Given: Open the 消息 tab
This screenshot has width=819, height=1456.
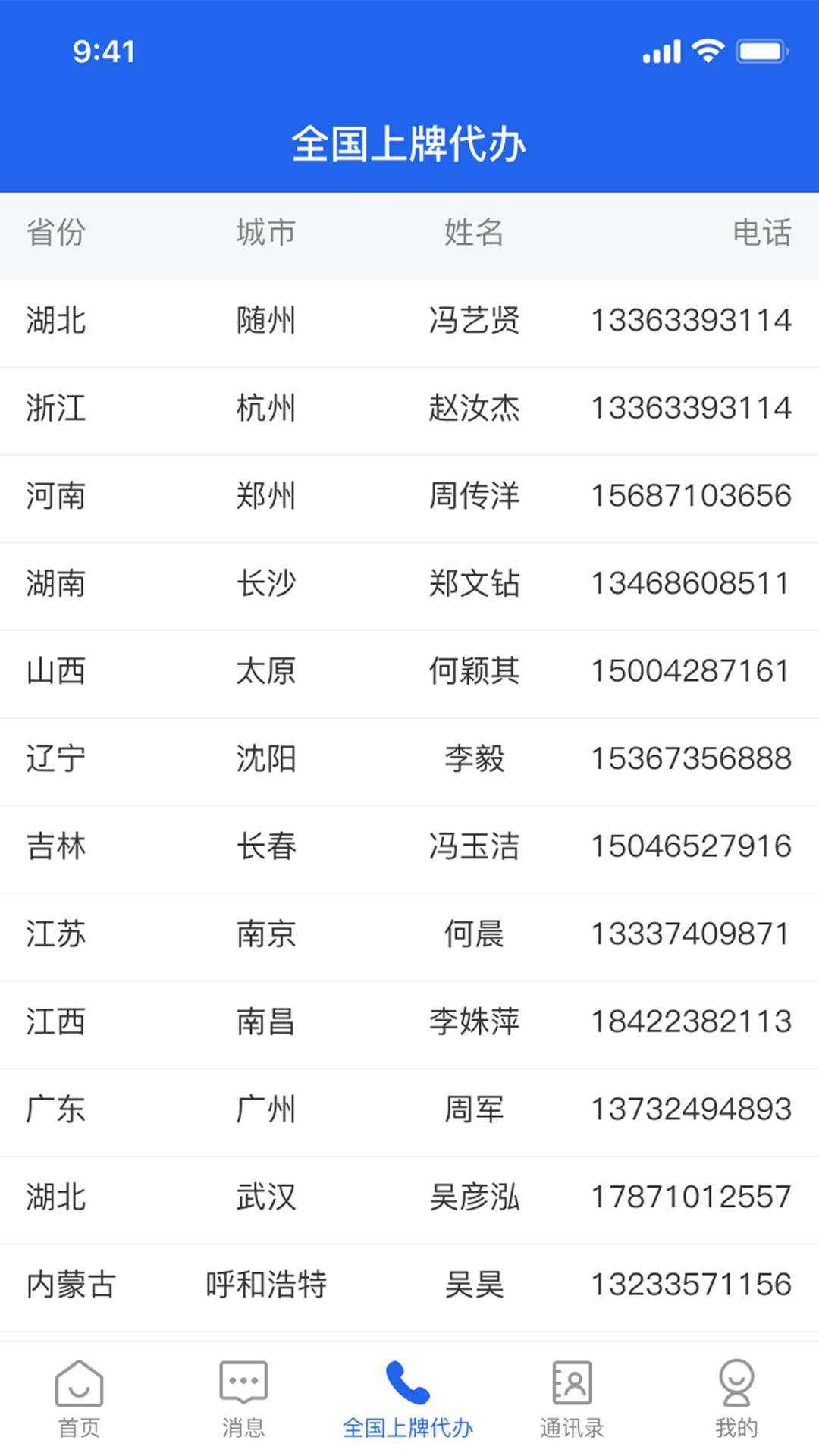Looking at the screenshot, I should [243, 1399].
